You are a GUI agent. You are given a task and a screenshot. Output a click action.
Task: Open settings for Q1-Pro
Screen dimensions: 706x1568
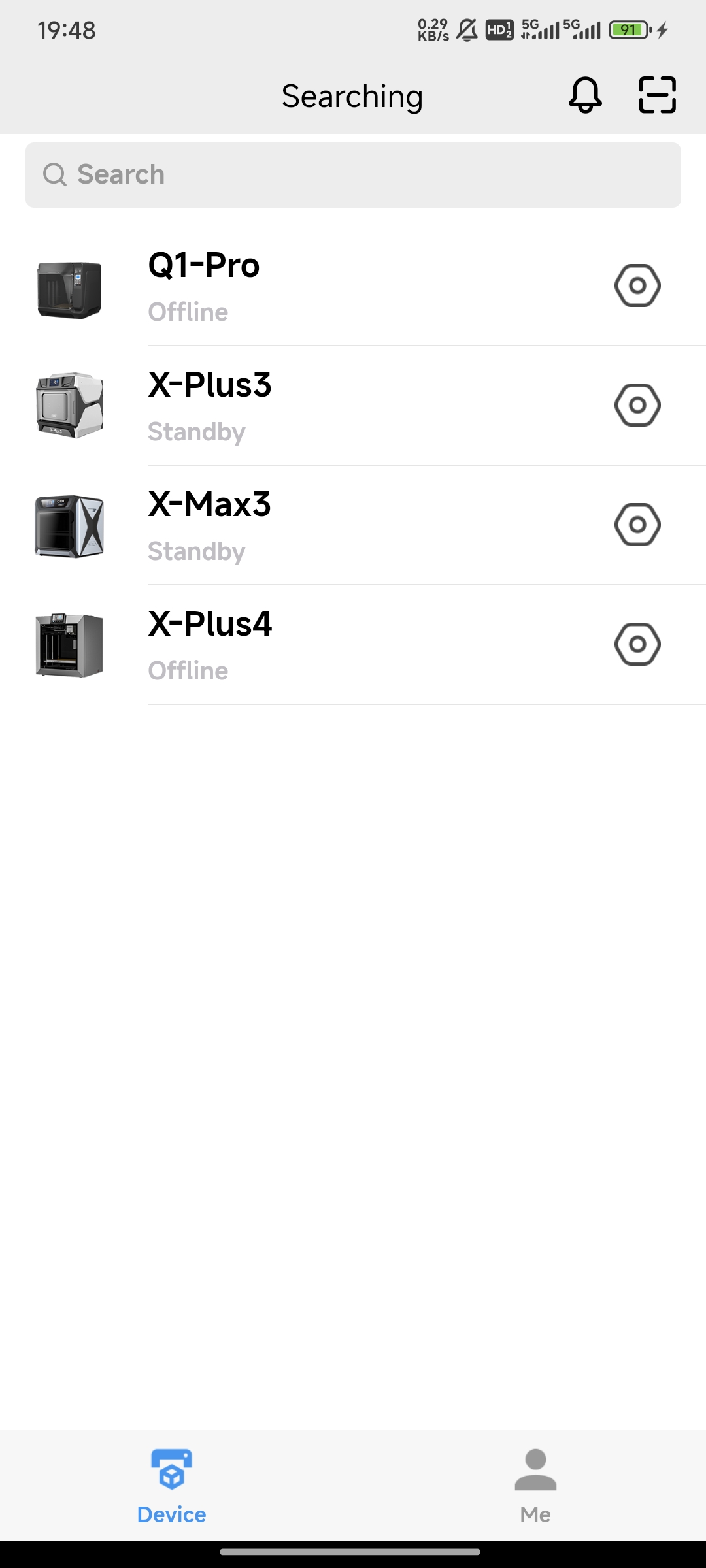point(637,286)
